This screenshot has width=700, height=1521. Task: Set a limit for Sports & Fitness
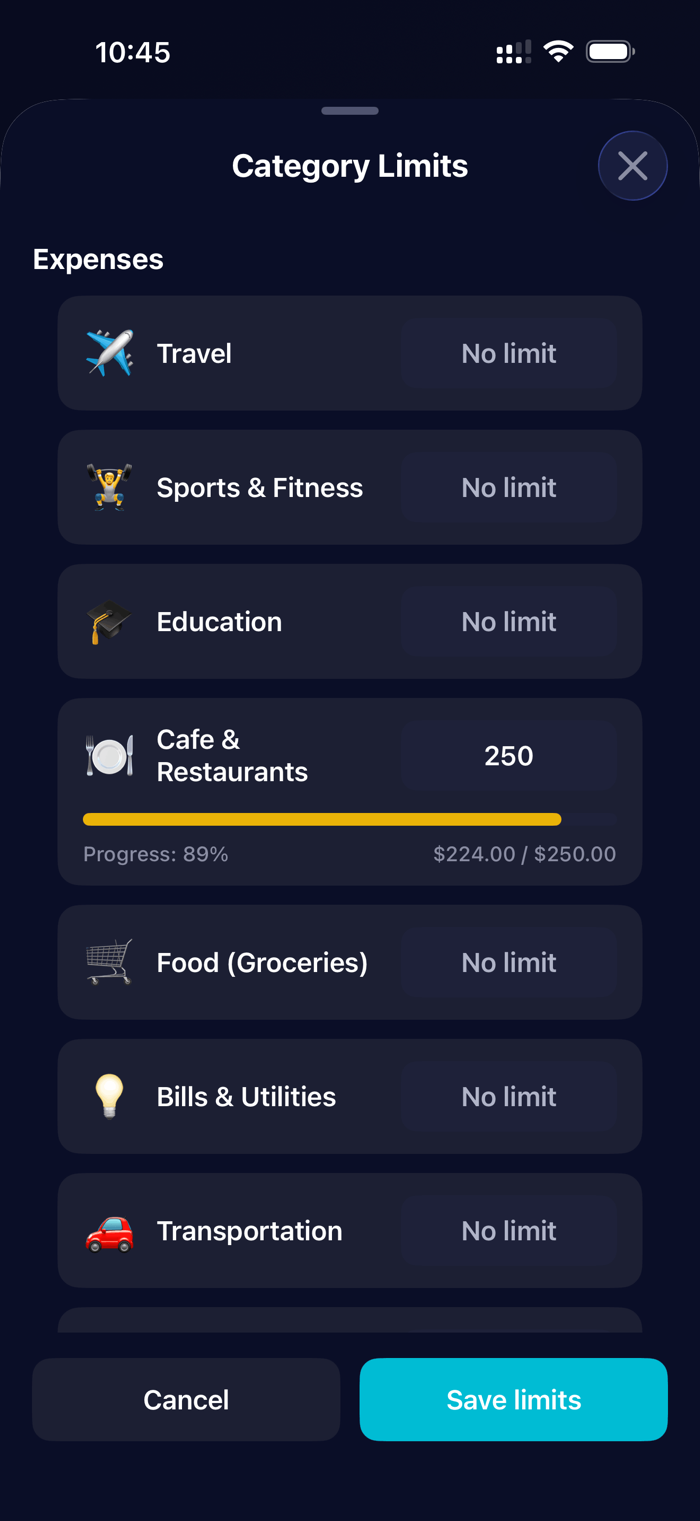tap(509, 487)
